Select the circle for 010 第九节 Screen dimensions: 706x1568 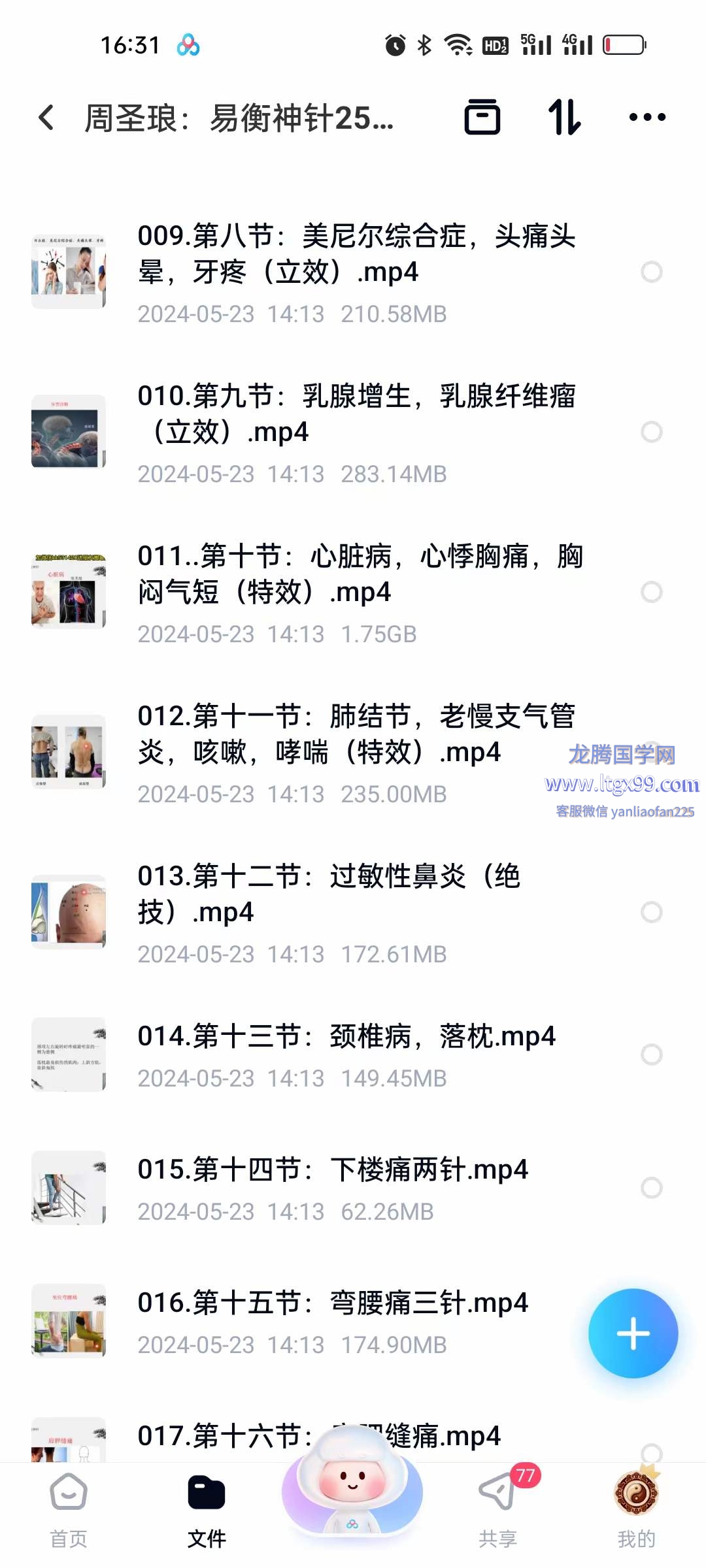pos(652,432)
